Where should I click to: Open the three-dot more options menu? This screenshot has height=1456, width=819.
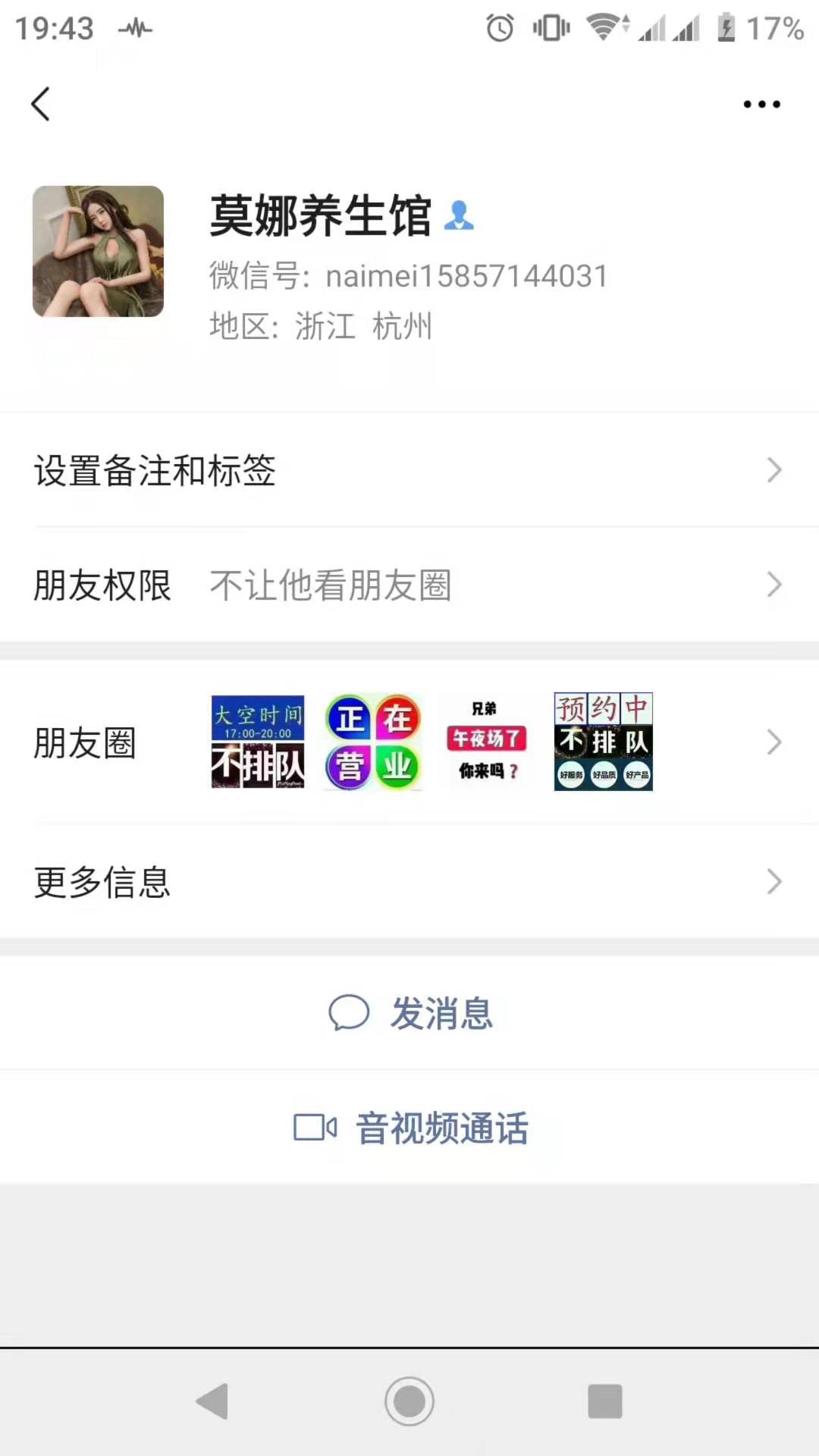(x=762, y=104)
